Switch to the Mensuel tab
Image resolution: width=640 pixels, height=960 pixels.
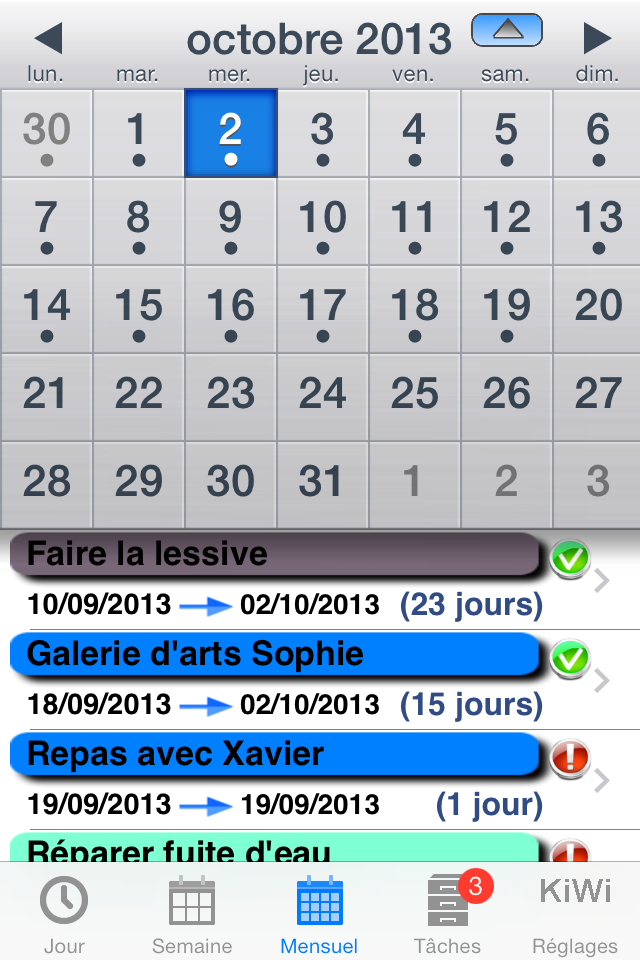[320, 915]
